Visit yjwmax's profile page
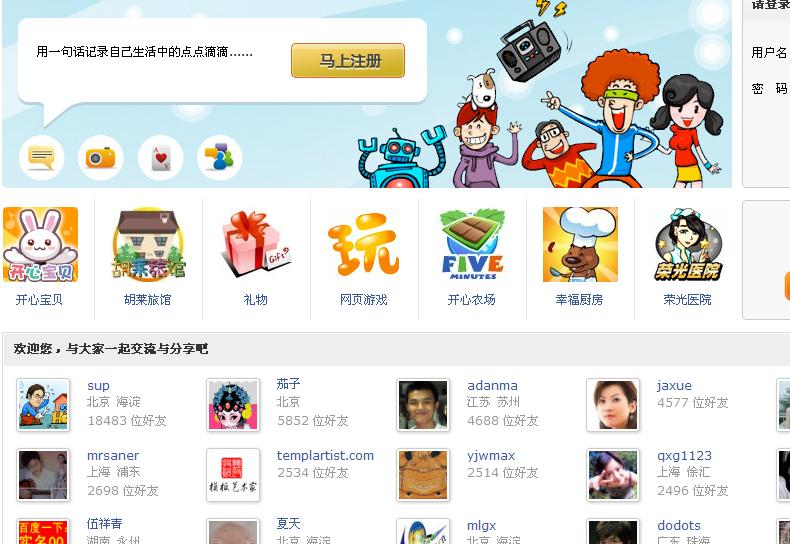 pos(491,455)
